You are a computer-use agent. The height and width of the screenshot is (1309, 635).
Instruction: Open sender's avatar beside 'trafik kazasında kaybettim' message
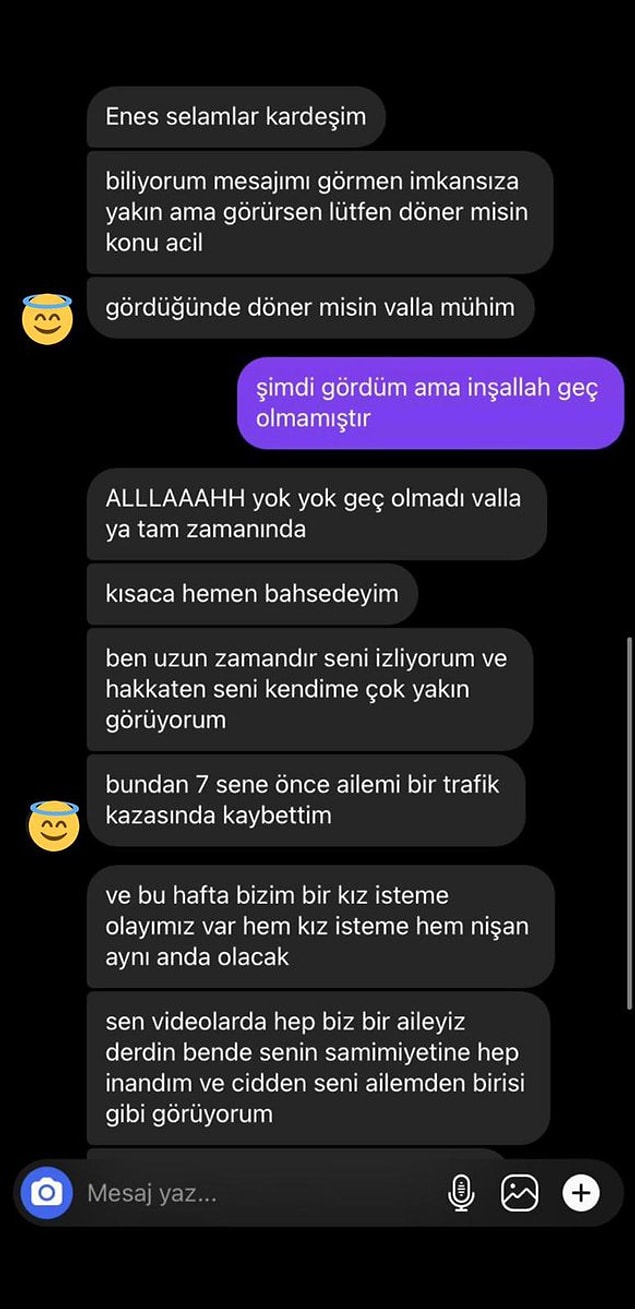pos(53,826)
